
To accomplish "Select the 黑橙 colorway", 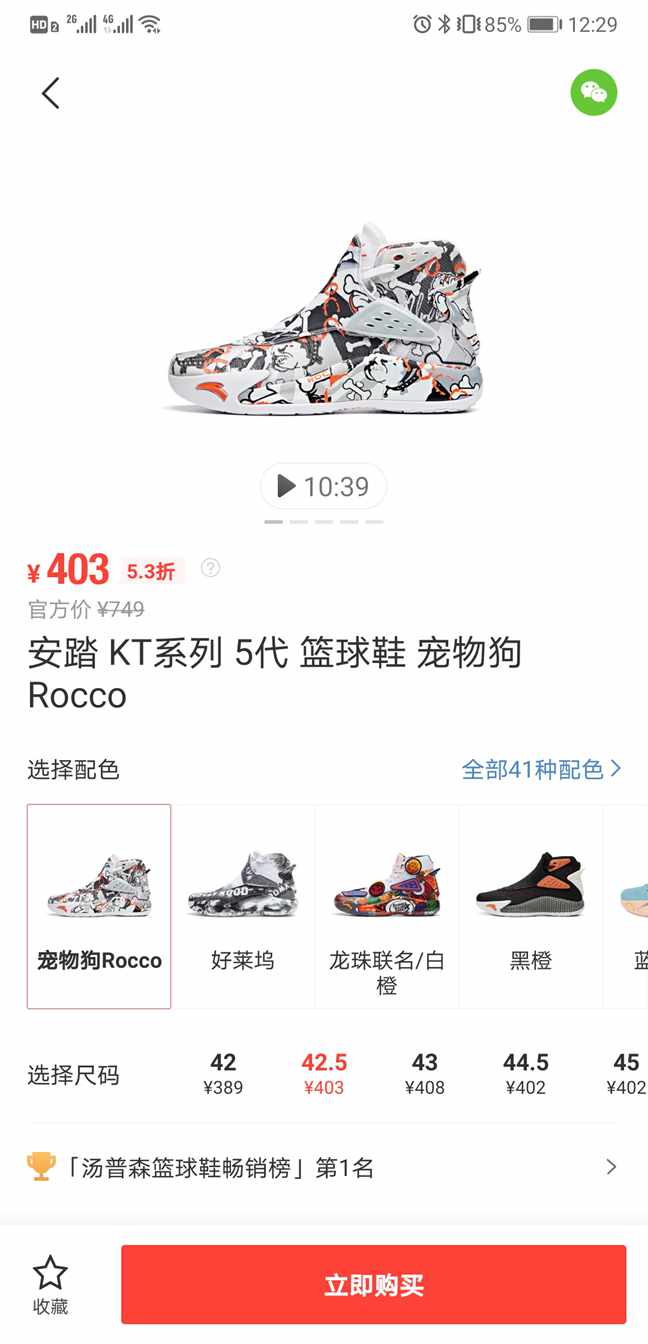I will coord(530,906).
